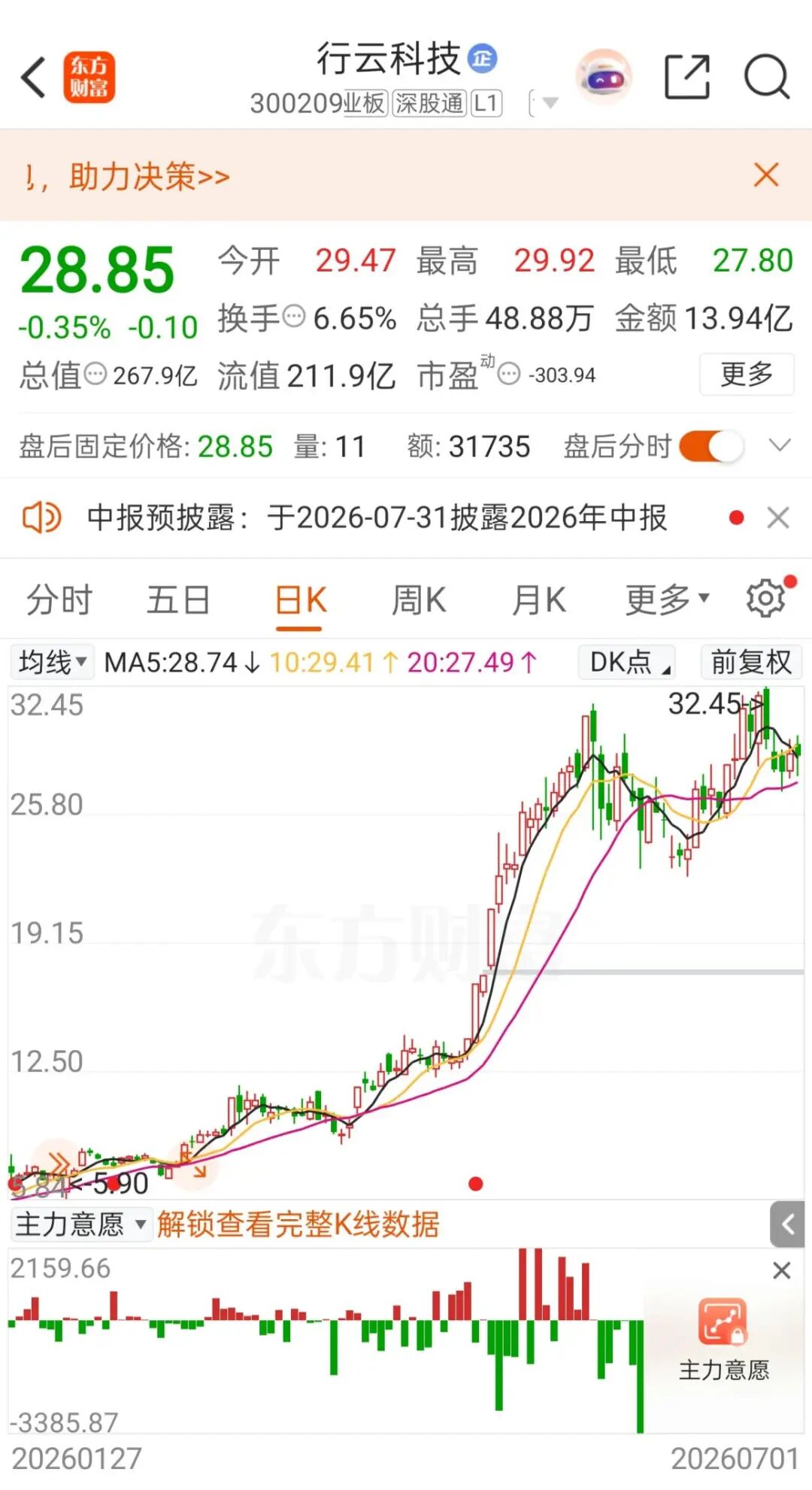812x1490 pixels.
Task: Expand the after-hours fixed price row
Action: click(x=780, y=446)
